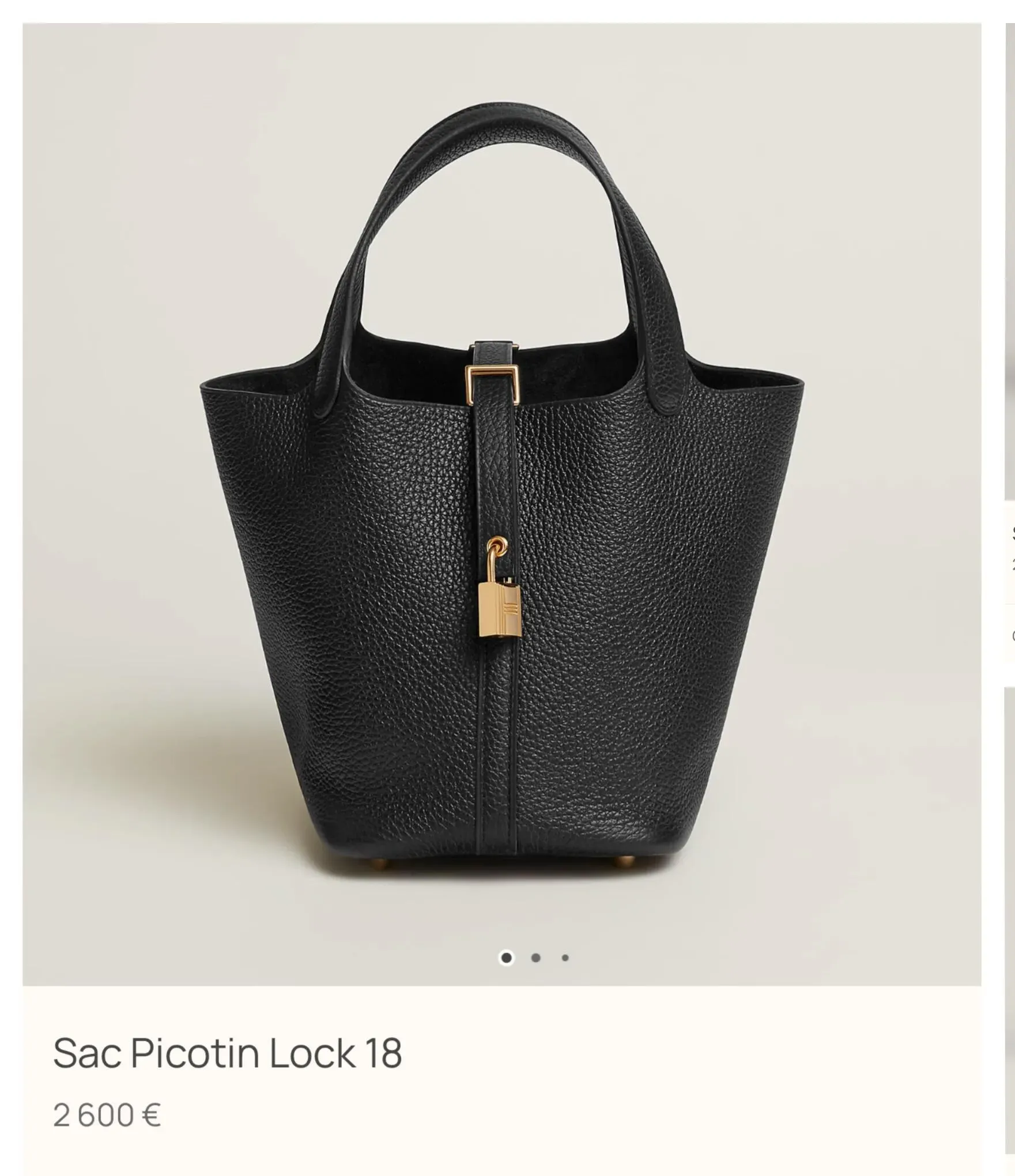1015x1176 pixels.
Task: Jump to the third photo via carousel dot
Action: pyautogui.click(x=565, y=958)
